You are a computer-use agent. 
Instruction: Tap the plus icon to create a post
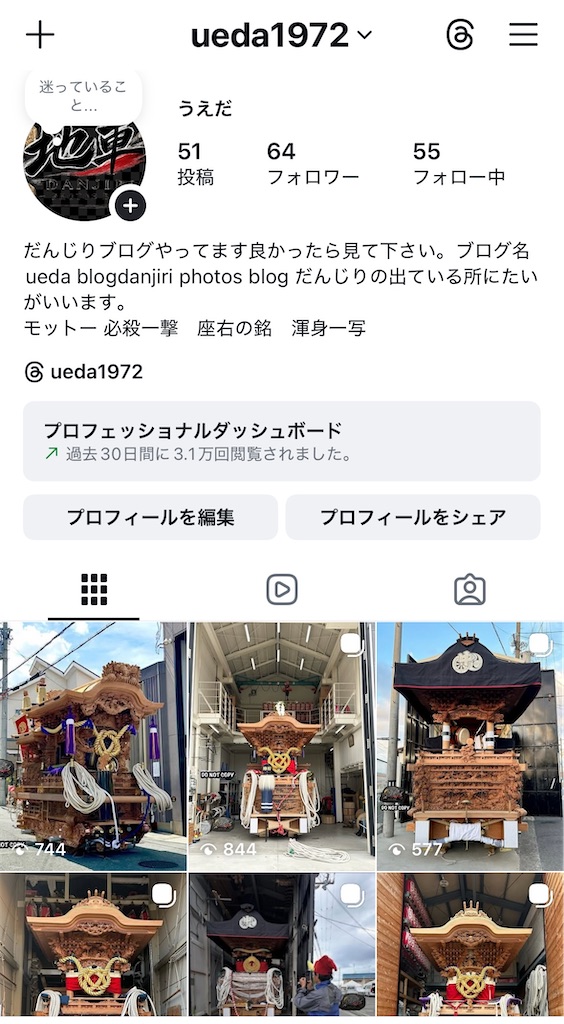tap(40, 35)
